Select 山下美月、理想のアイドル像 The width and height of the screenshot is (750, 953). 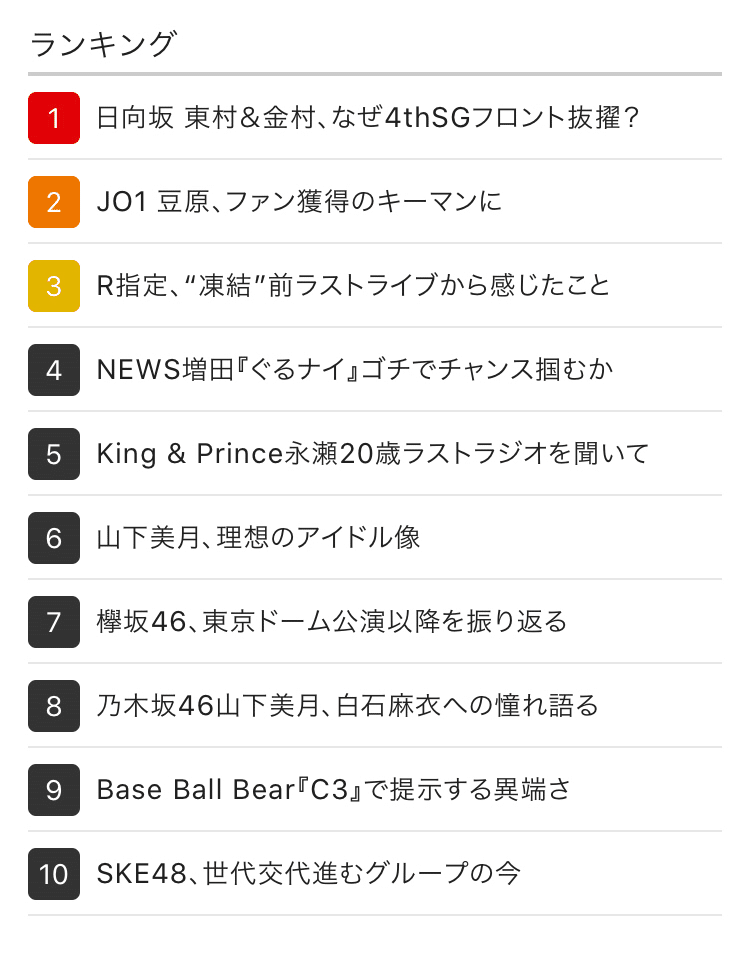(258, 538)
